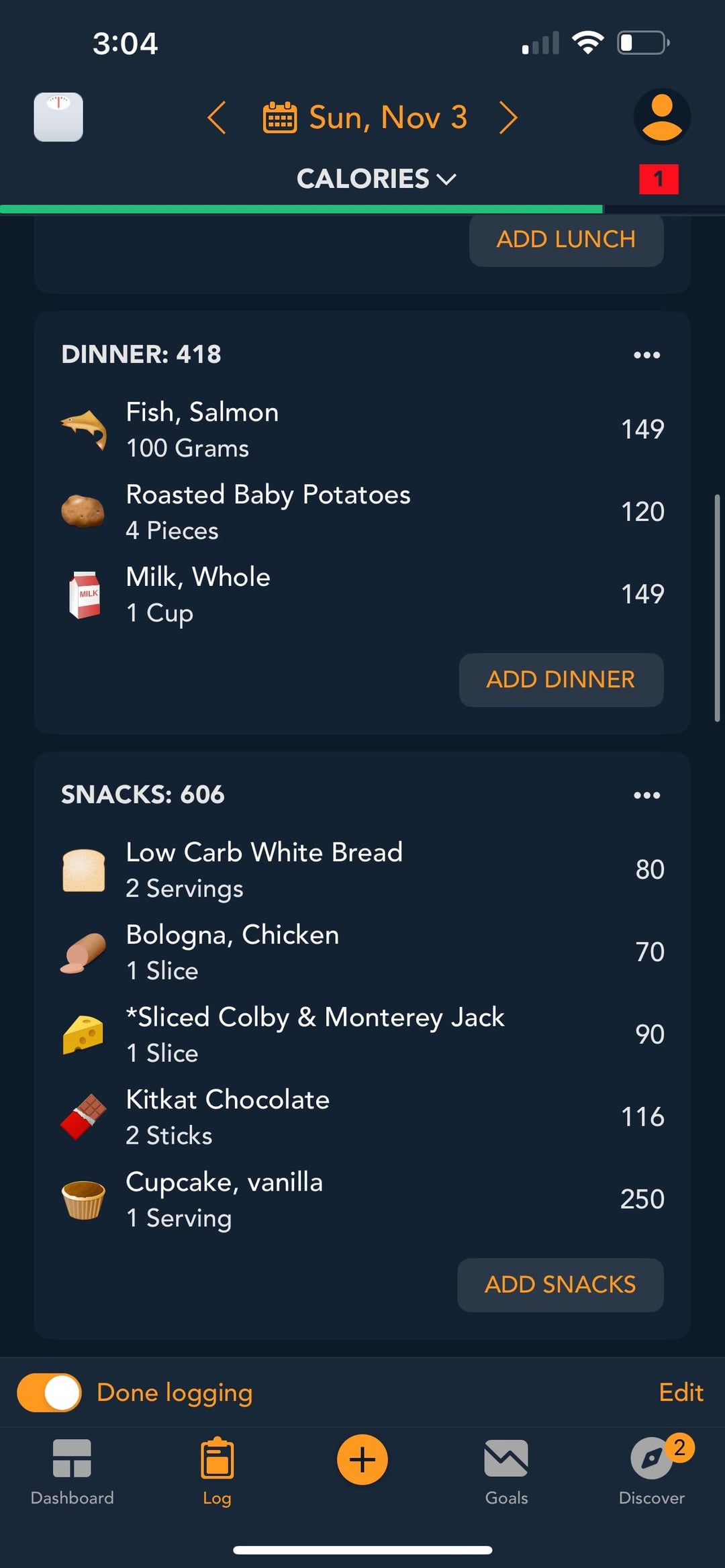
Task: Expand the CALORIES dropdown
Action: point(376,179)
